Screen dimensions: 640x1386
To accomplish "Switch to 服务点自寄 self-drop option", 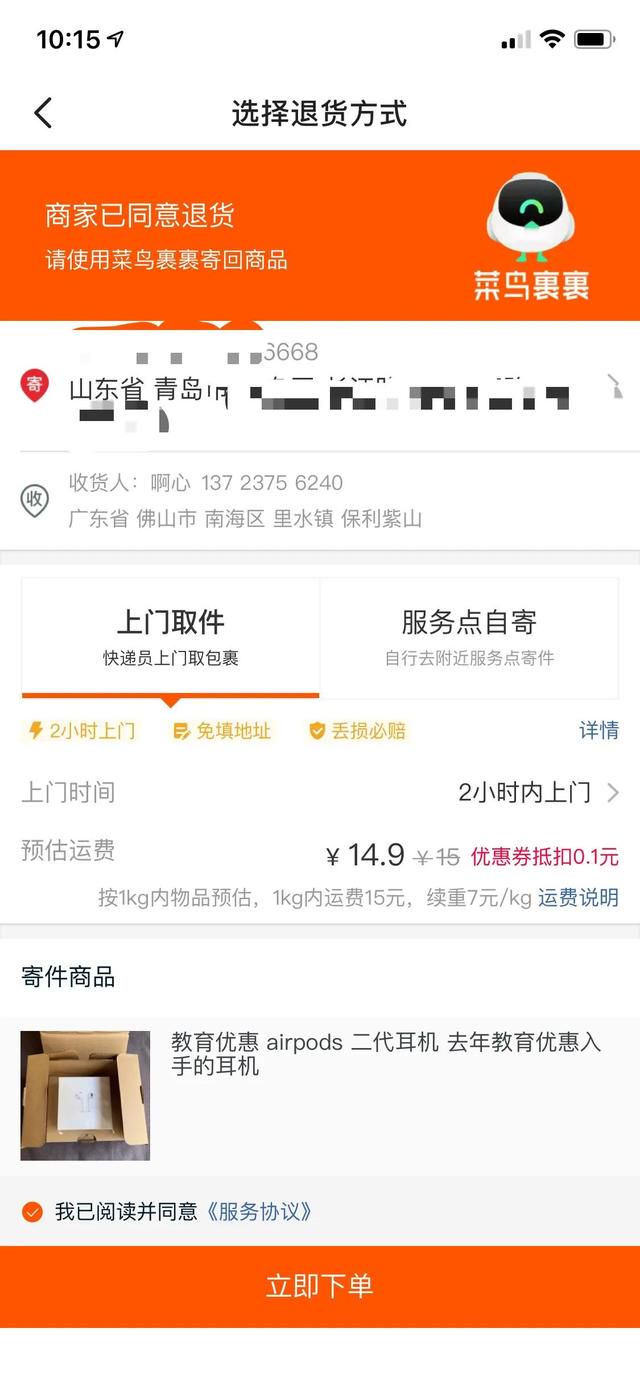I will (x=469, y=637).
